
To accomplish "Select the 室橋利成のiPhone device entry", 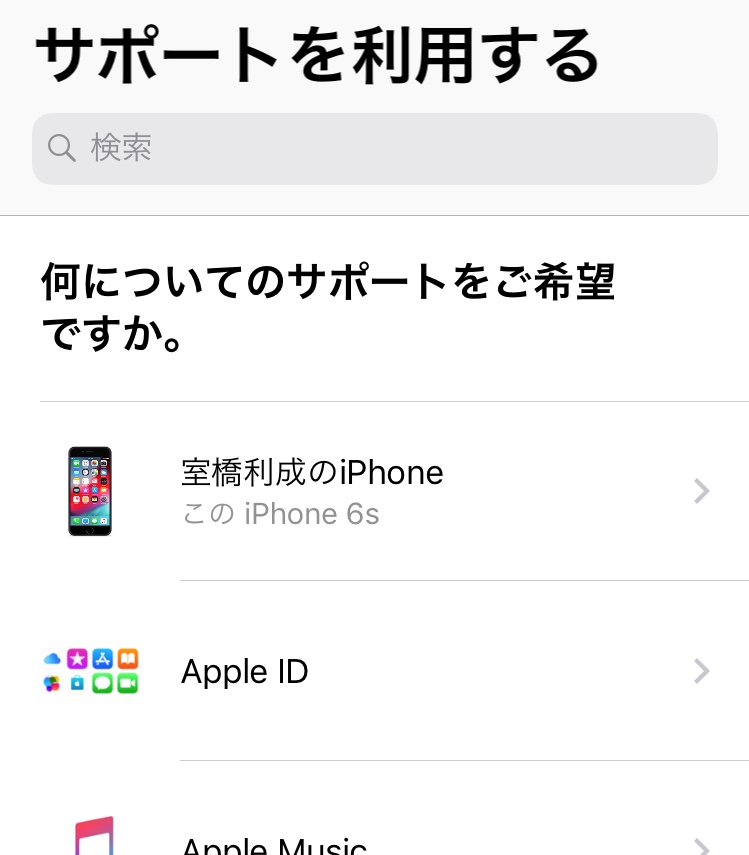I will (x=311, y=472).
